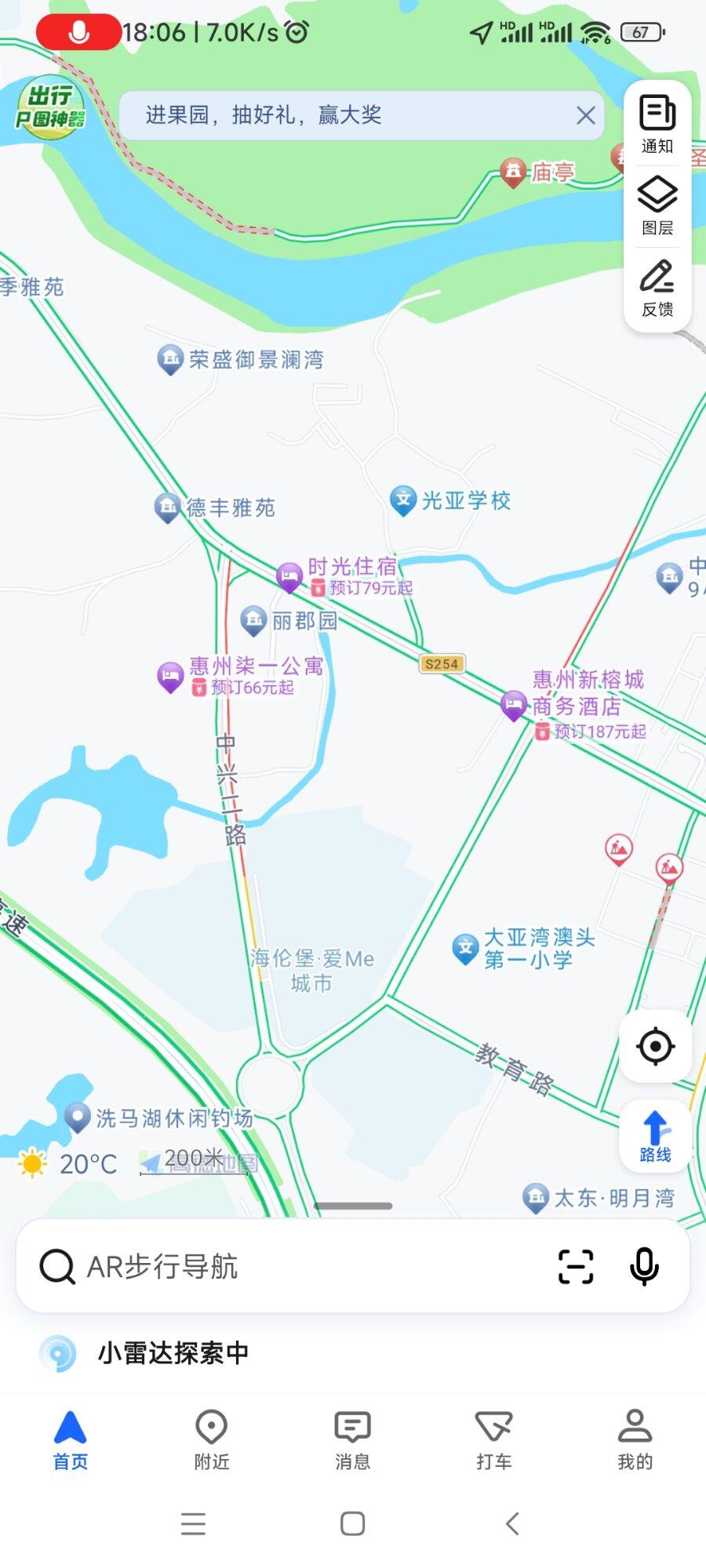706x1568 pixels.
Task: Open the 出行P图神器 badge
Action: [x=51, y=108]
